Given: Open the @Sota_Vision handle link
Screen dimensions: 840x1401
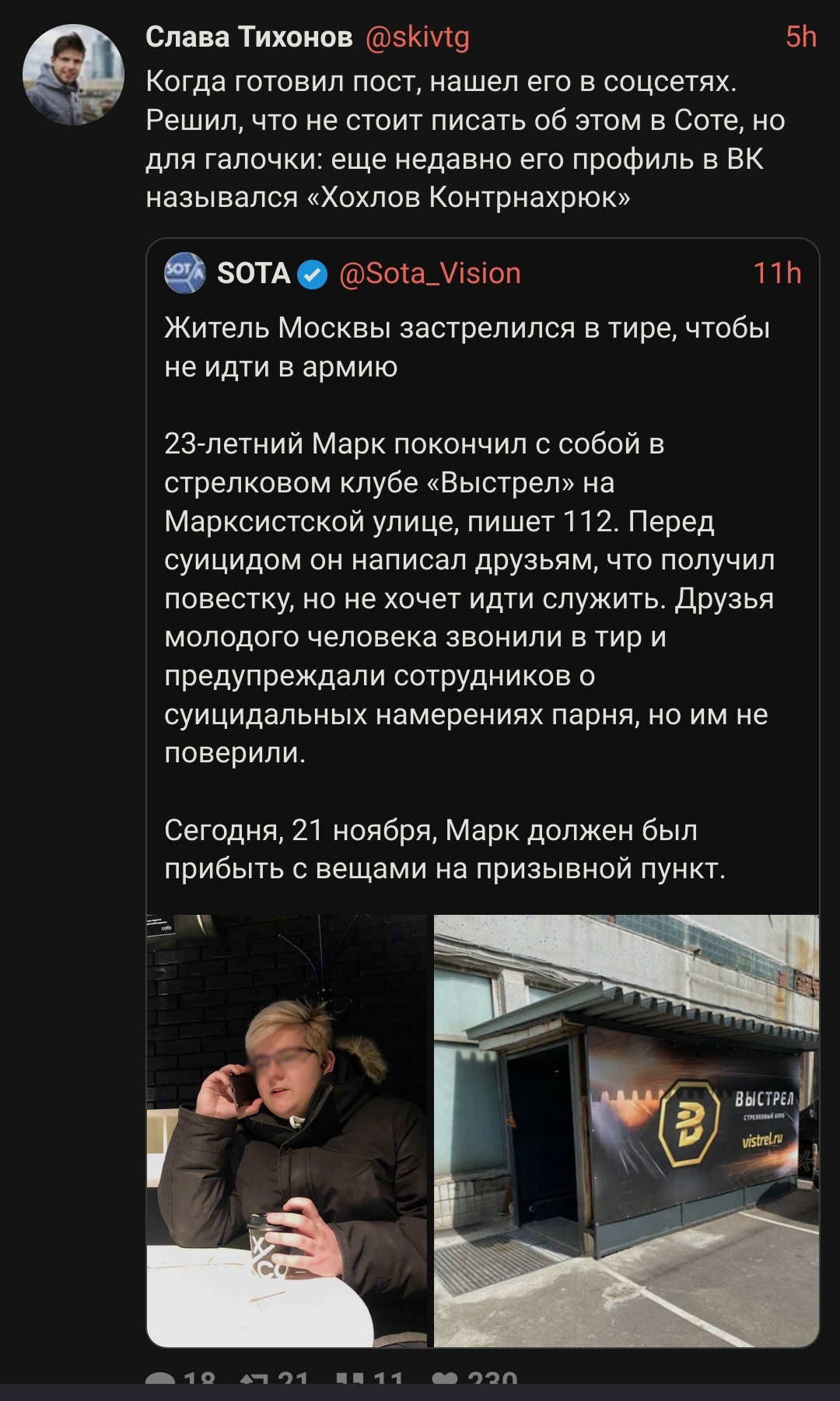Looking at the screenshot, I should 429,274.
